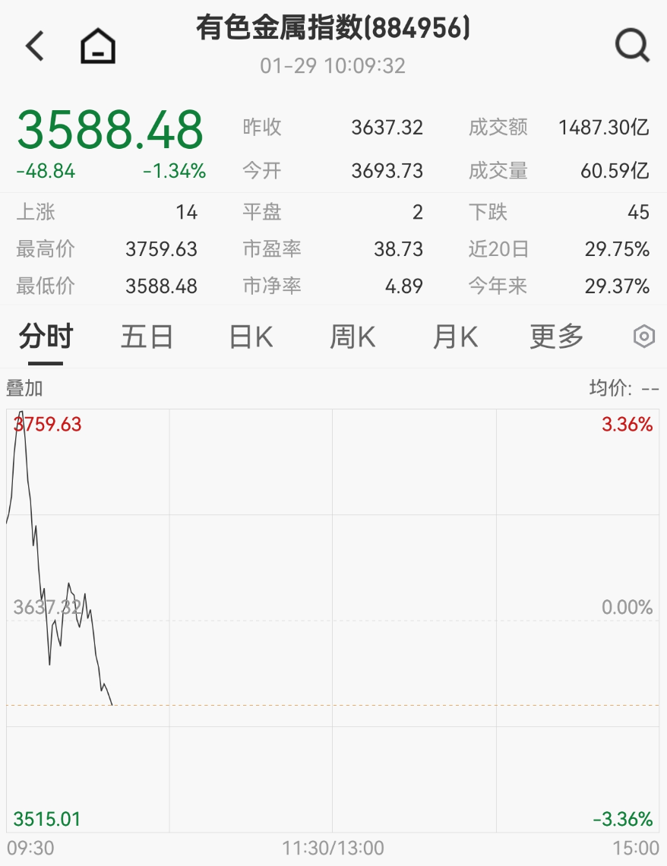
Task: Select the 周K chart tab
Action: click(x=352, y=337)
